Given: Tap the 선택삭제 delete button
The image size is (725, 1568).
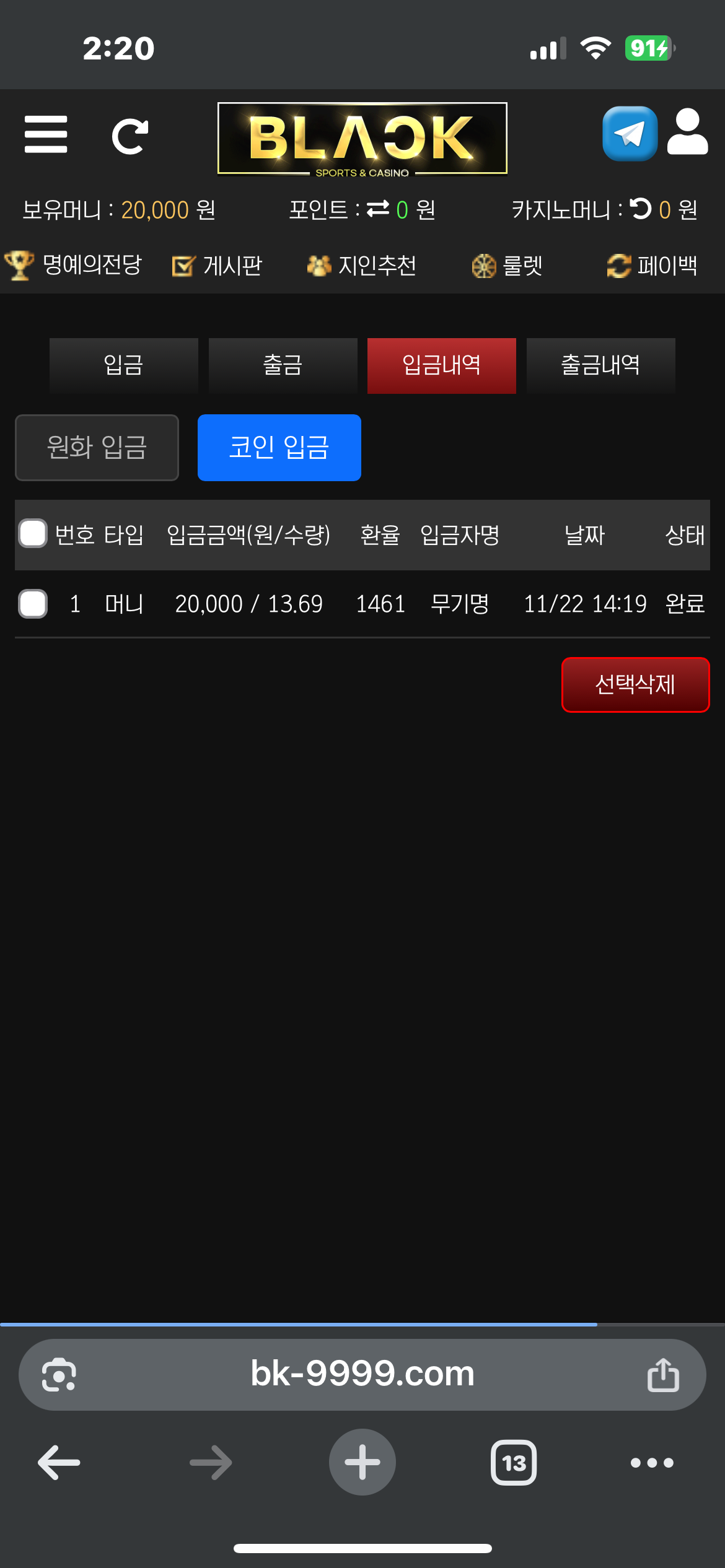Looking at the screenshot, I should [x=635, y=685].
